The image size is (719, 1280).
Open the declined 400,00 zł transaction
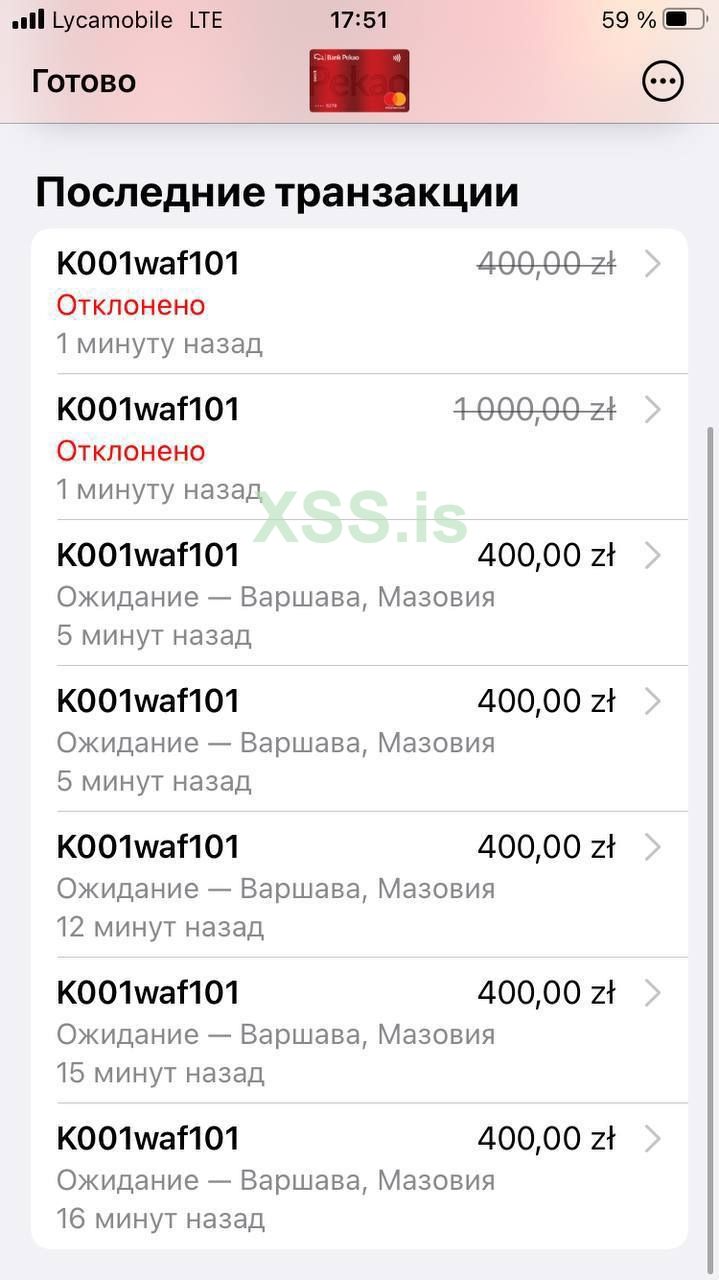coord(359,302)
